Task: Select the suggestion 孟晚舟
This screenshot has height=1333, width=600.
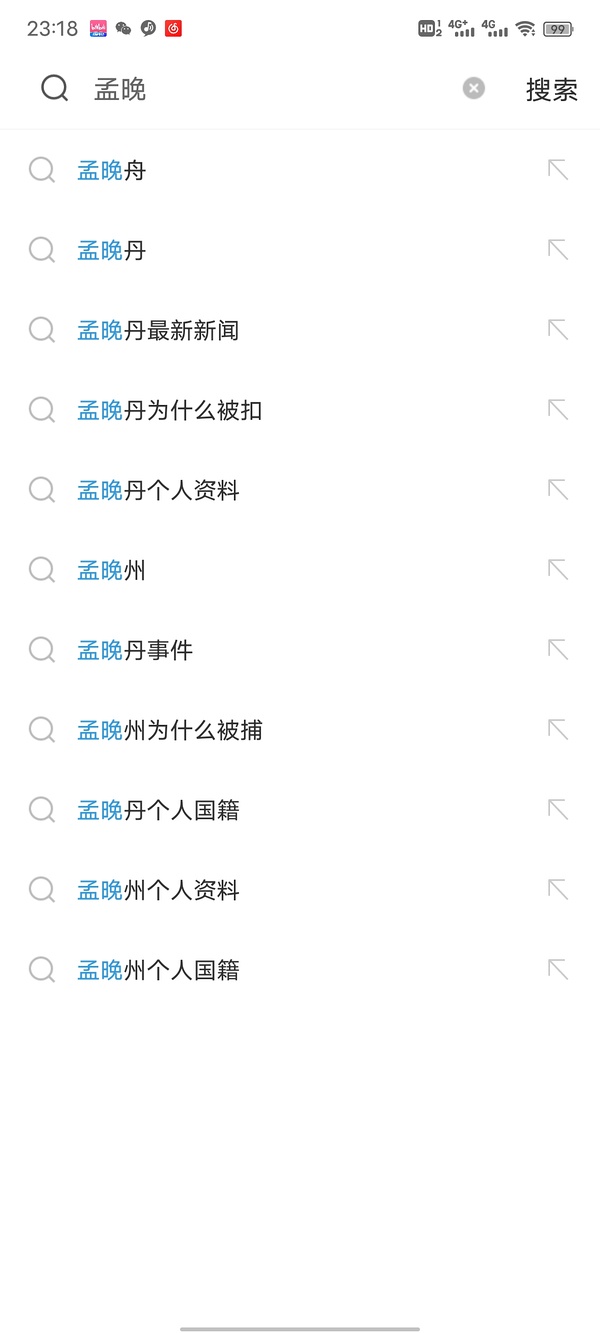Action: click(112, 170)
